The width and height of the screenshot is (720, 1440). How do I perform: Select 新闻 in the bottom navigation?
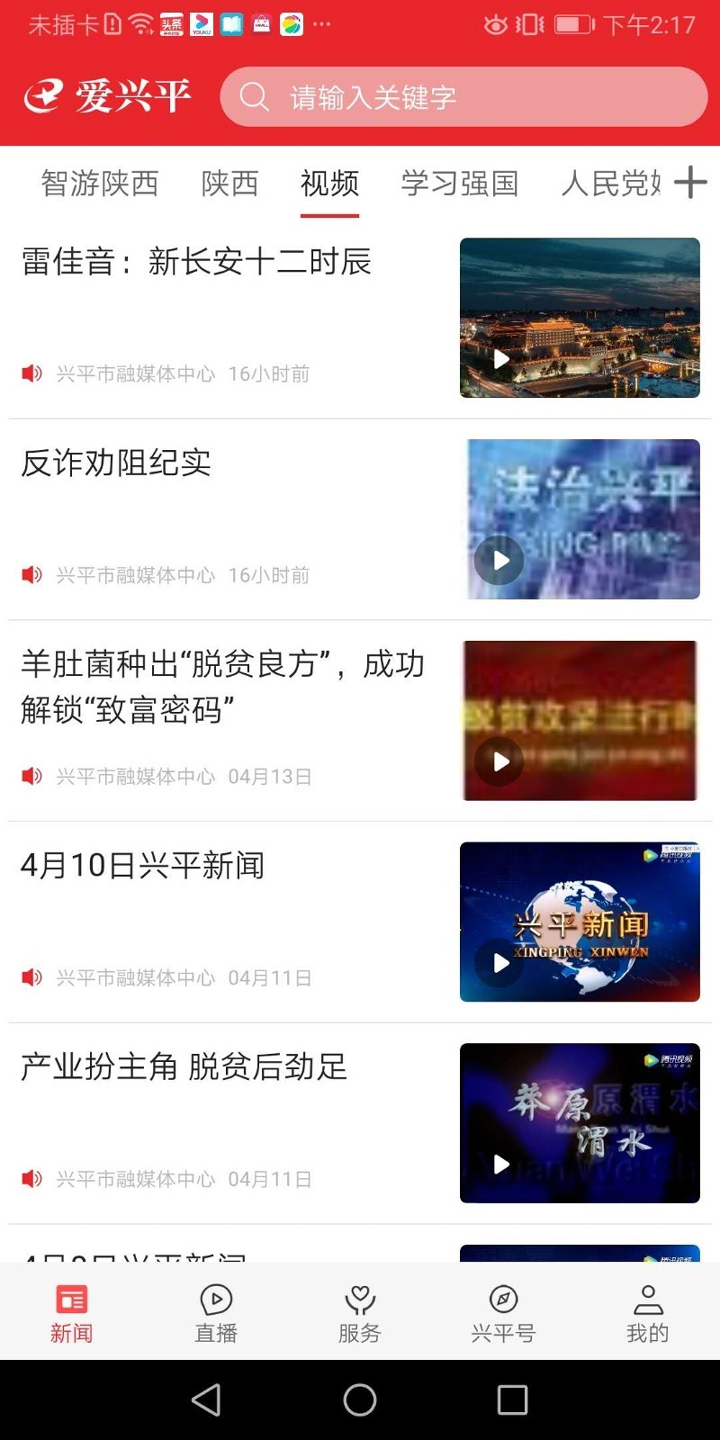point(71,1311)
